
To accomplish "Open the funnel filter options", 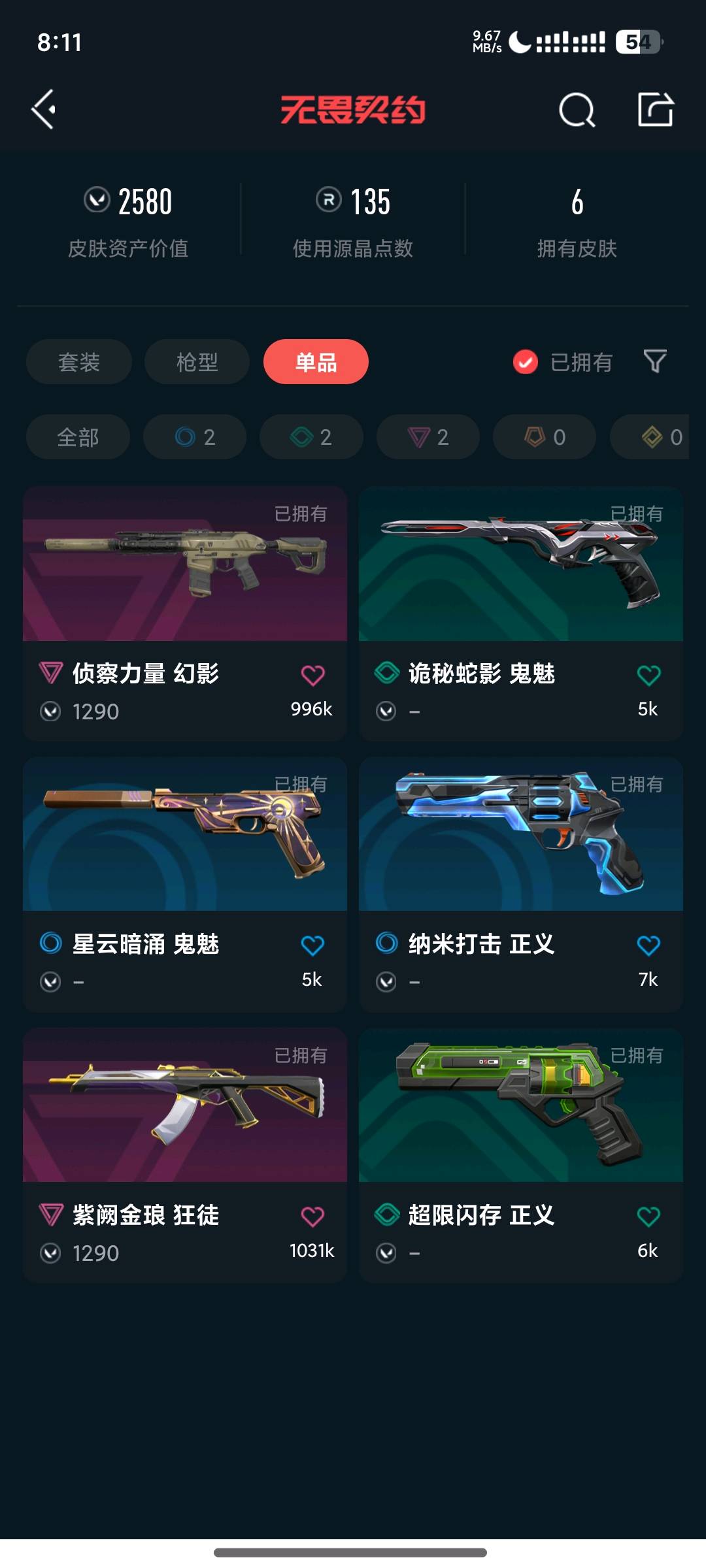I will tap(655, 361).
